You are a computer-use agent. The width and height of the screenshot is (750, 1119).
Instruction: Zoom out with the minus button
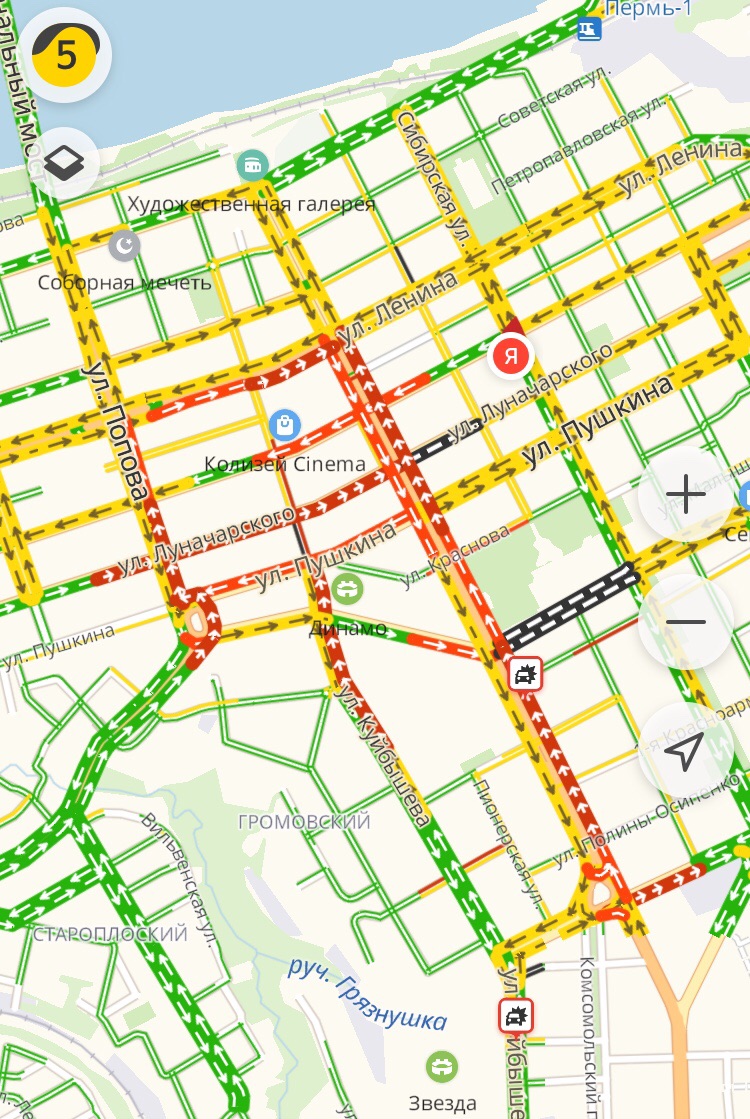(x=686, y=622)
